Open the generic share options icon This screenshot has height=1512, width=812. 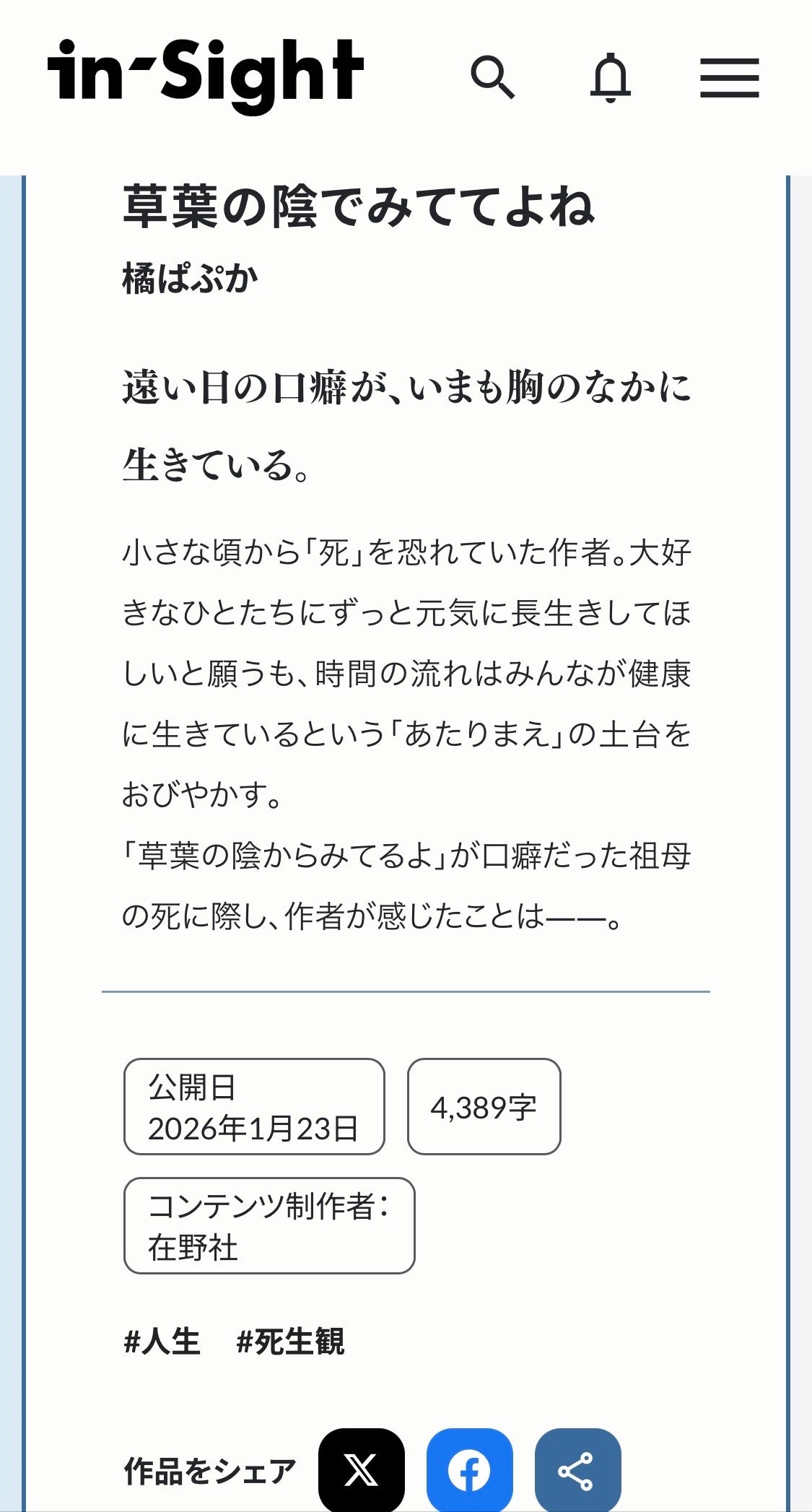[x=577, y=1470]
